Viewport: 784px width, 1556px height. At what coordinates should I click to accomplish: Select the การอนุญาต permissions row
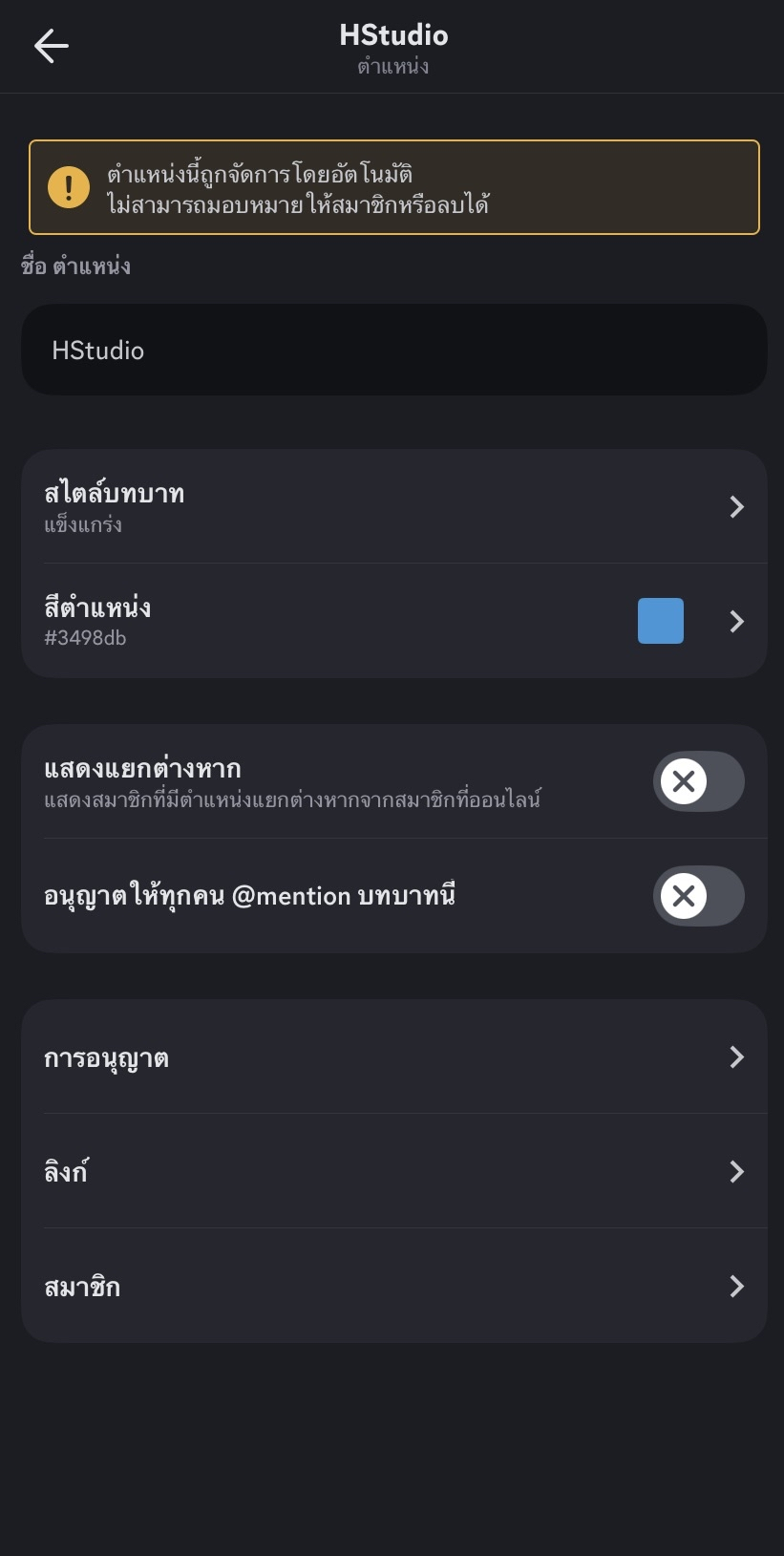[392, 1056]
